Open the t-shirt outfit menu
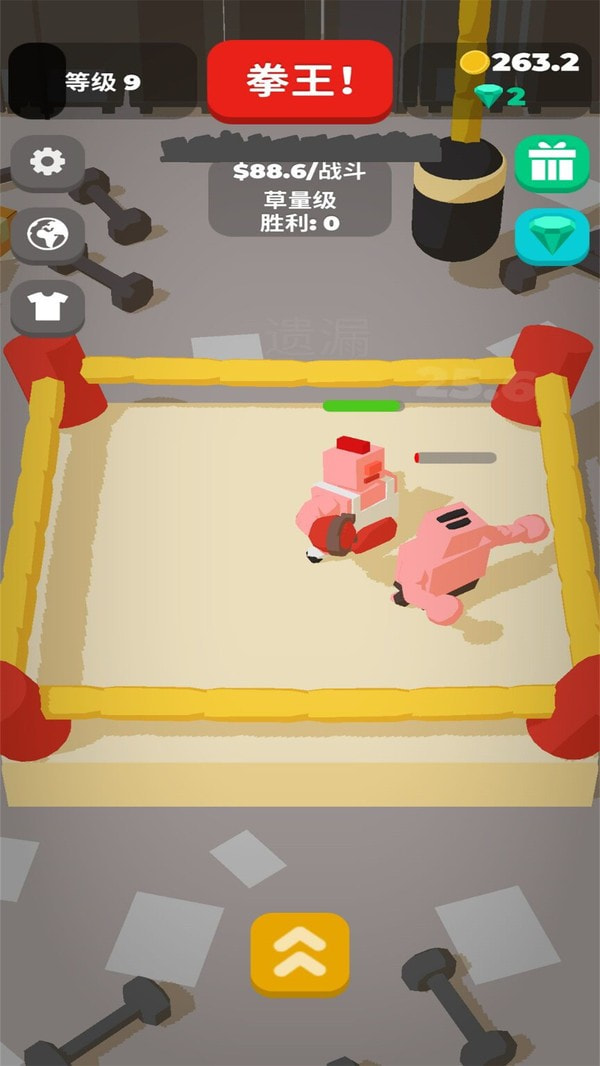 click(47, 307)
